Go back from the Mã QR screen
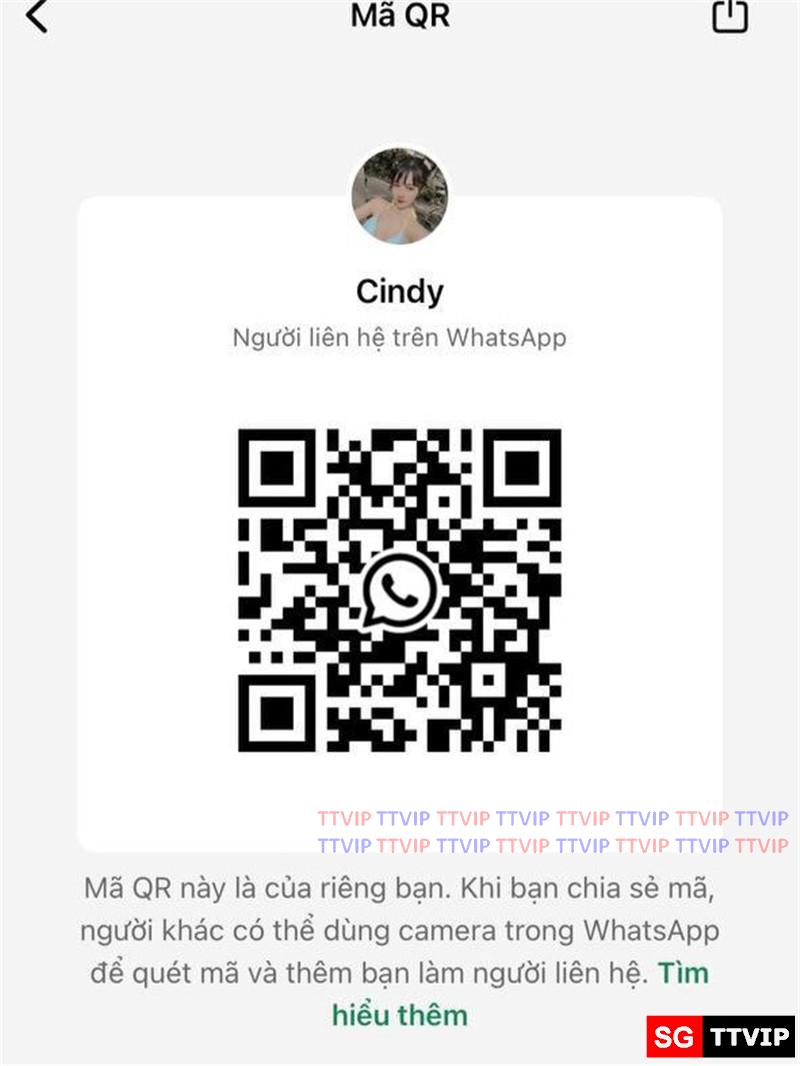Viewport: 800px width, 1066px height. [x=37, y=15]
